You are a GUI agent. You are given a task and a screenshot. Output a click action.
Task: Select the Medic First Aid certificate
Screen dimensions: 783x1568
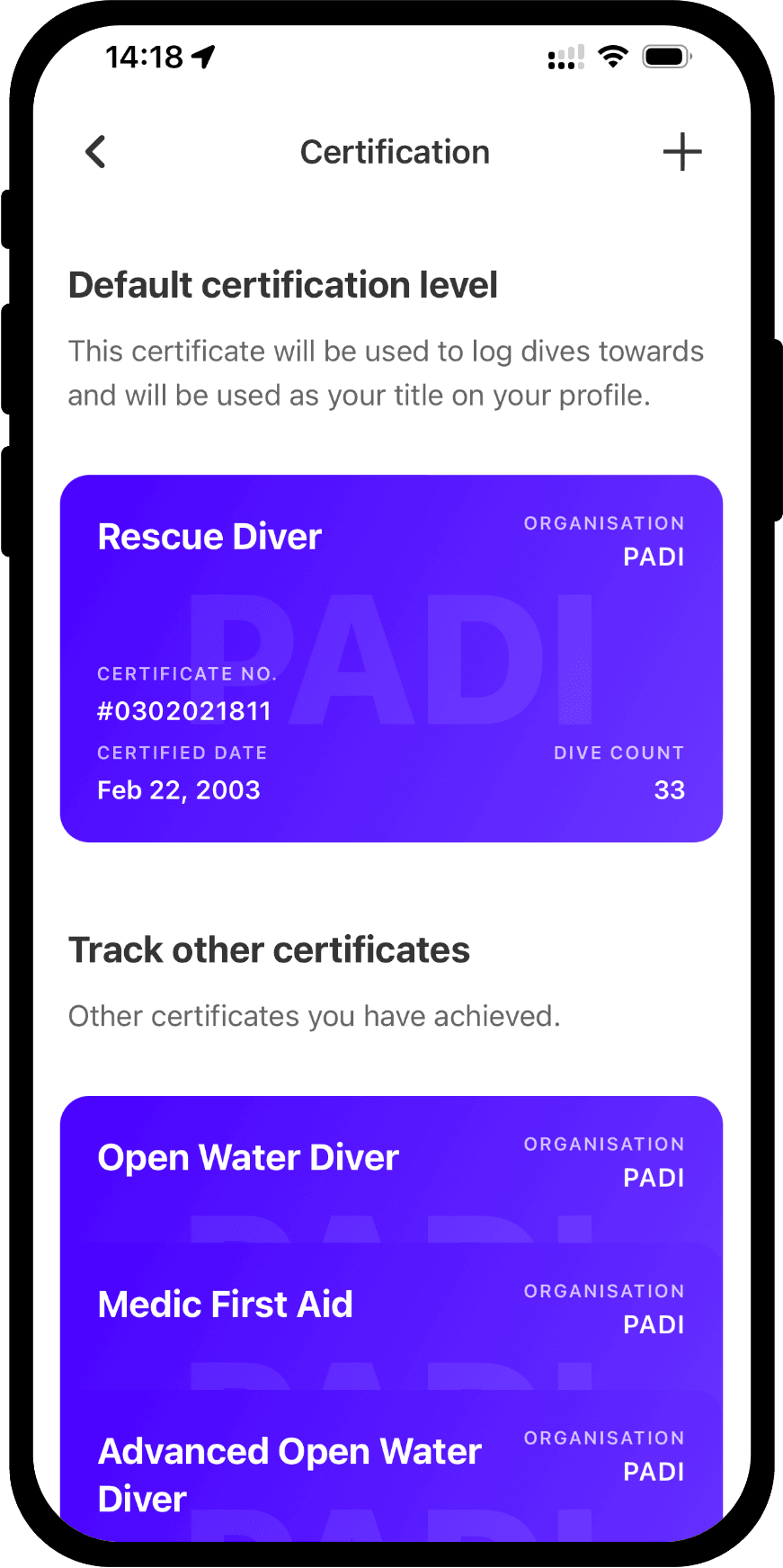(x=391, y=1304)
